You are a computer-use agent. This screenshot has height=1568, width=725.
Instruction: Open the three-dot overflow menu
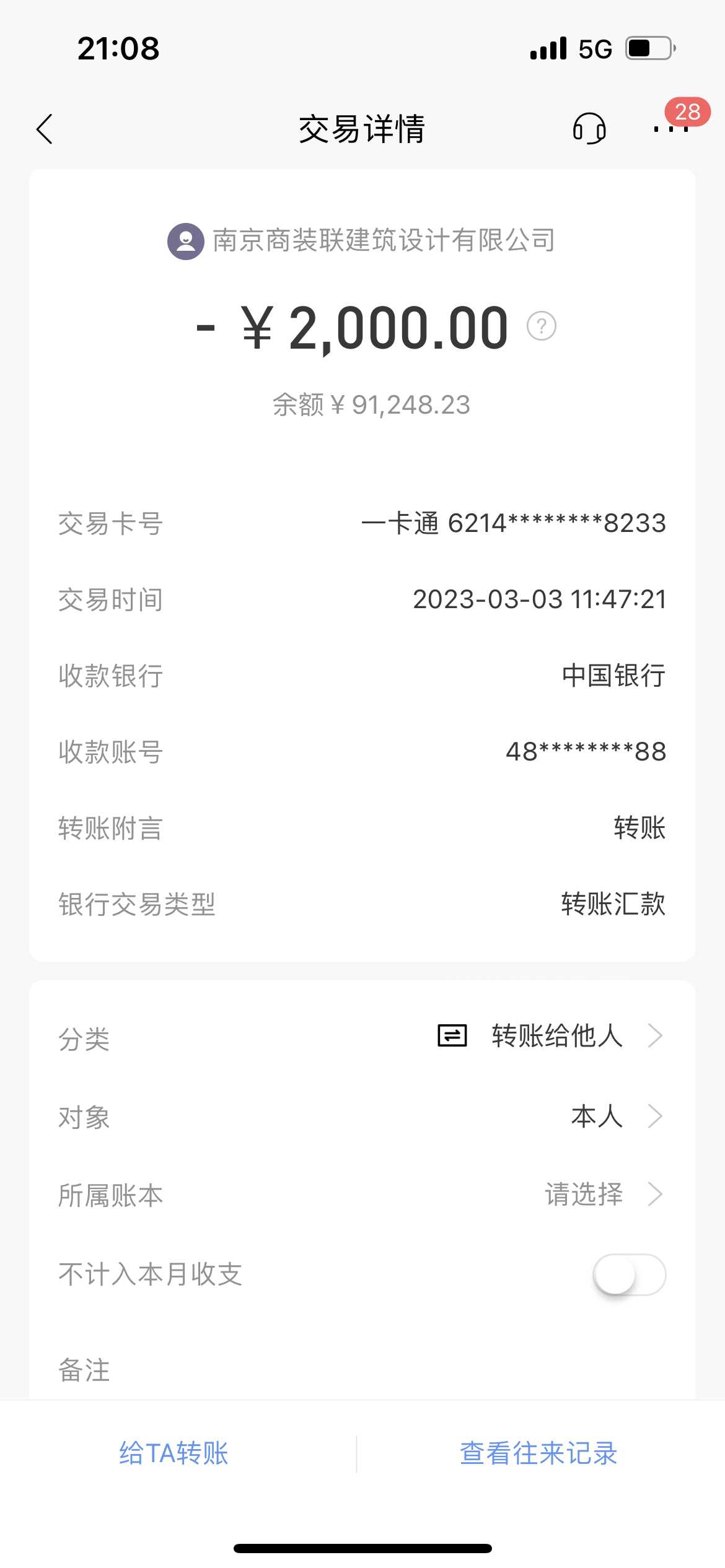click(x=670, y=129)
